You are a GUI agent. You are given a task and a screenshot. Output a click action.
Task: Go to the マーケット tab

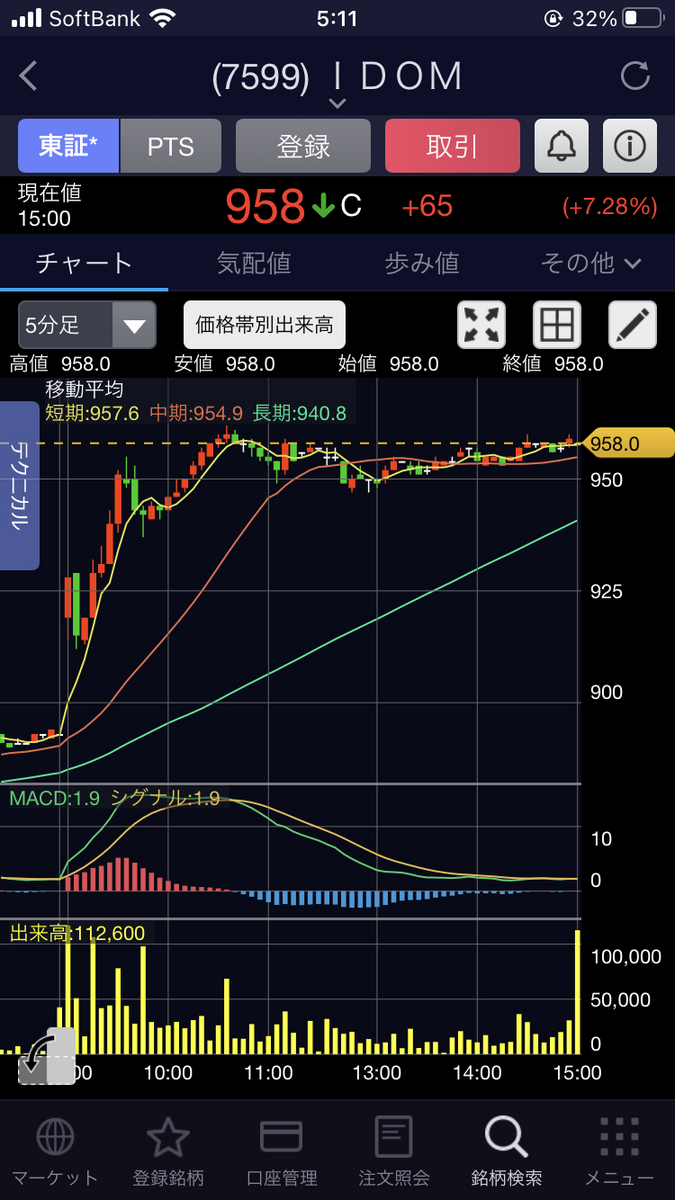click(54, 1150)
